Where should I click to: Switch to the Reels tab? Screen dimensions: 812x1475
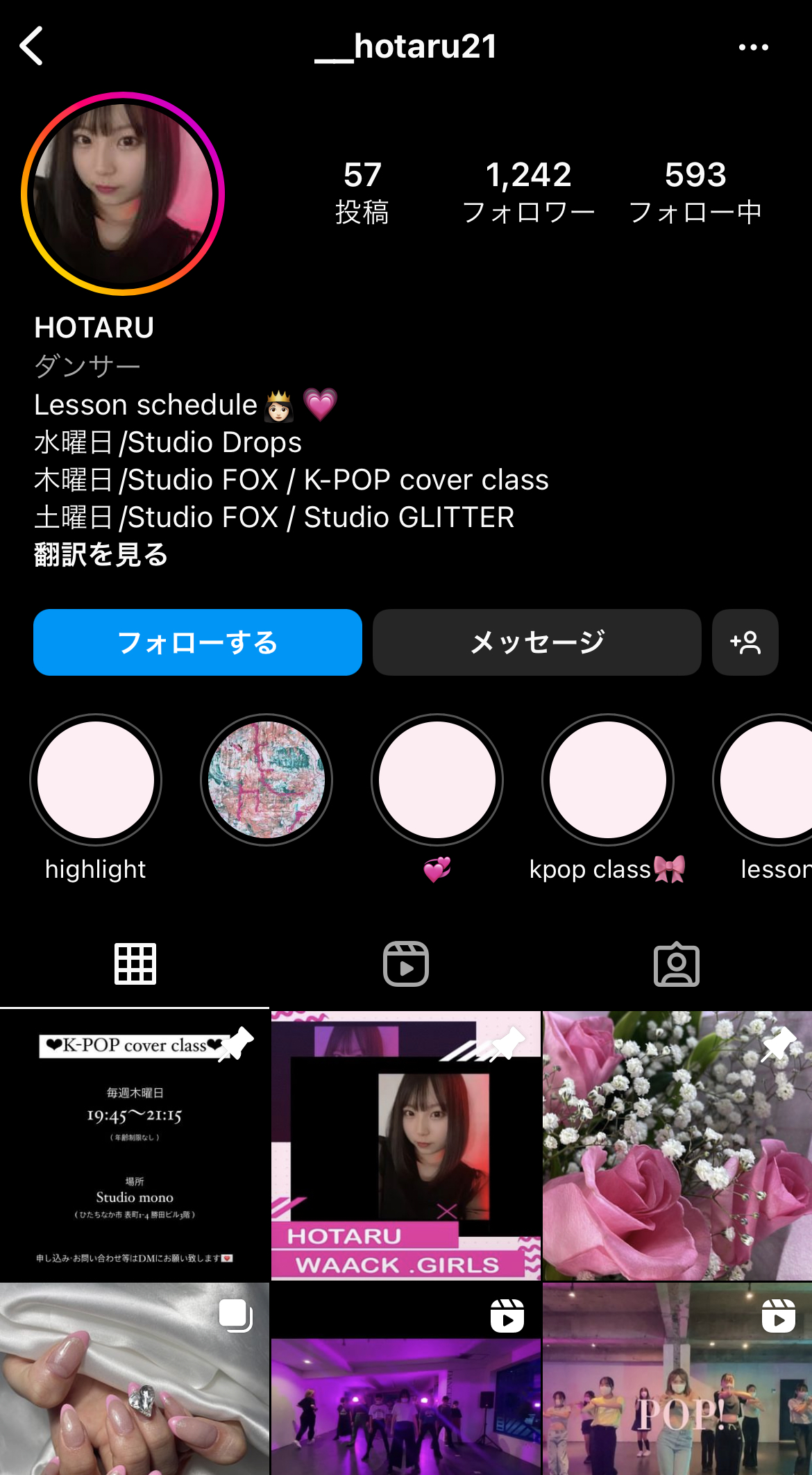(x=406, y=964)
